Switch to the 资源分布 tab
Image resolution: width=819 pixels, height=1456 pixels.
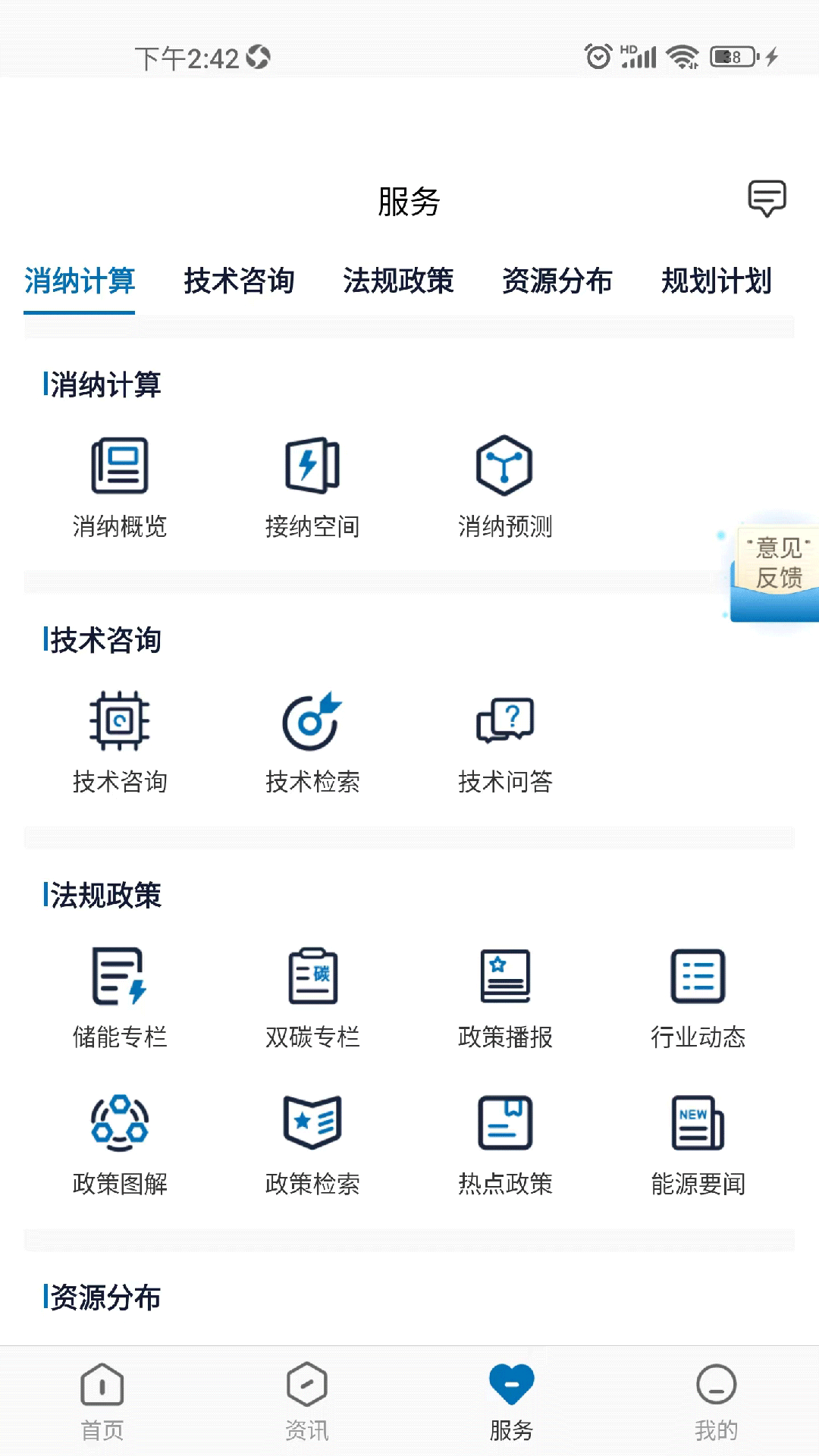coord(558,281)
